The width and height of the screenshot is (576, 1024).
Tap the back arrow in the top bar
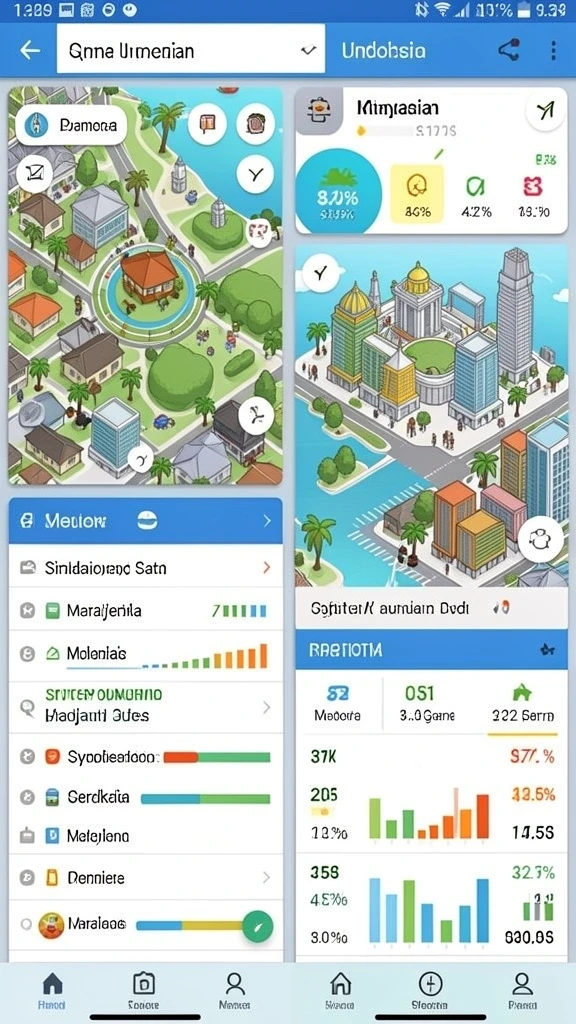coord(30,50)
